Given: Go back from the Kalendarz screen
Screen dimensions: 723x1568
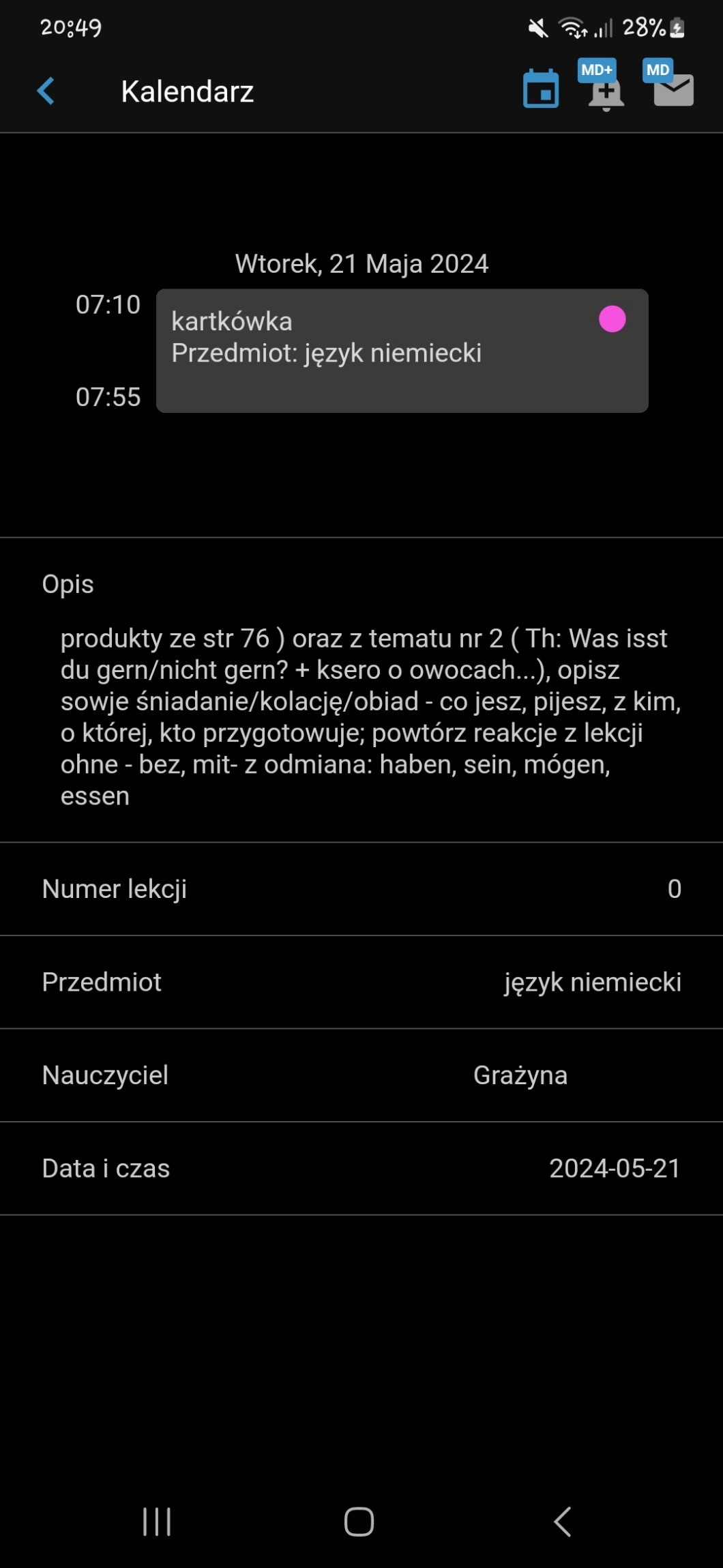Looking at the screenshot, I should pos(46,91).
